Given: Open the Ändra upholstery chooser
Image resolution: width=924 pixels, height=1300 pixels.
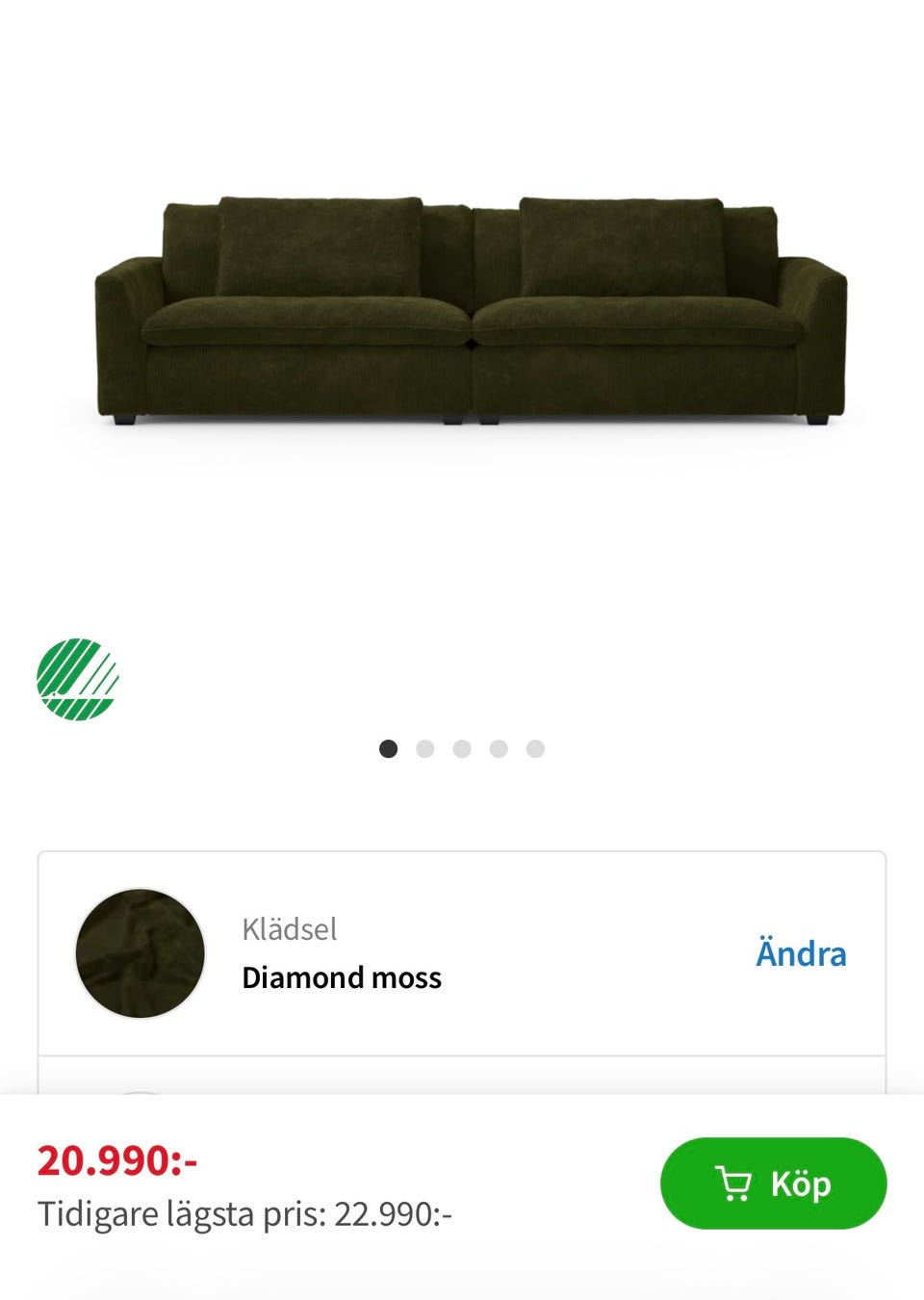Looking at the screenshot, I should 801,953.
